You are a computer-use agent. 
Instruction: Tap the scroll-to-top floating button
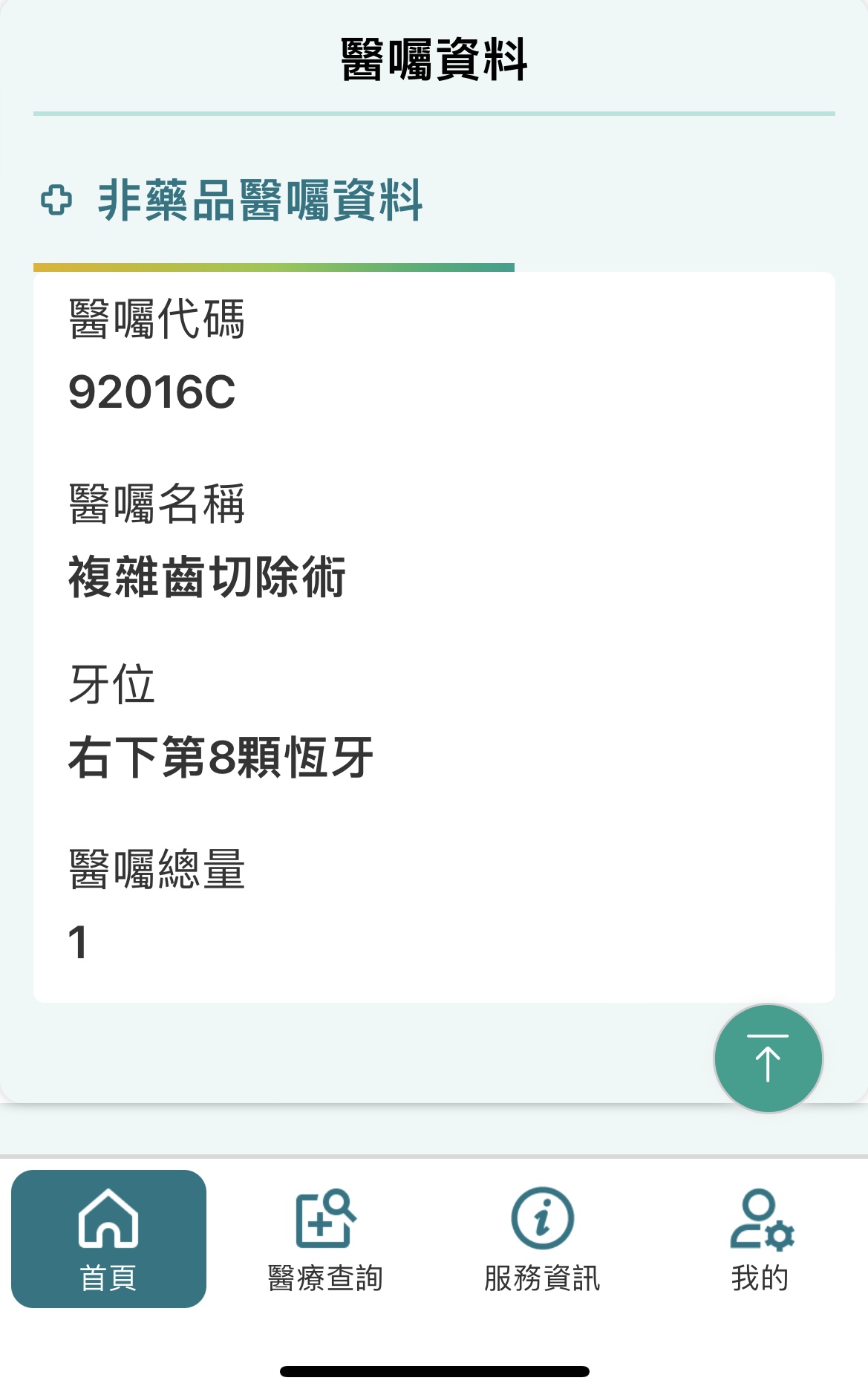[x=768, y=1059]
